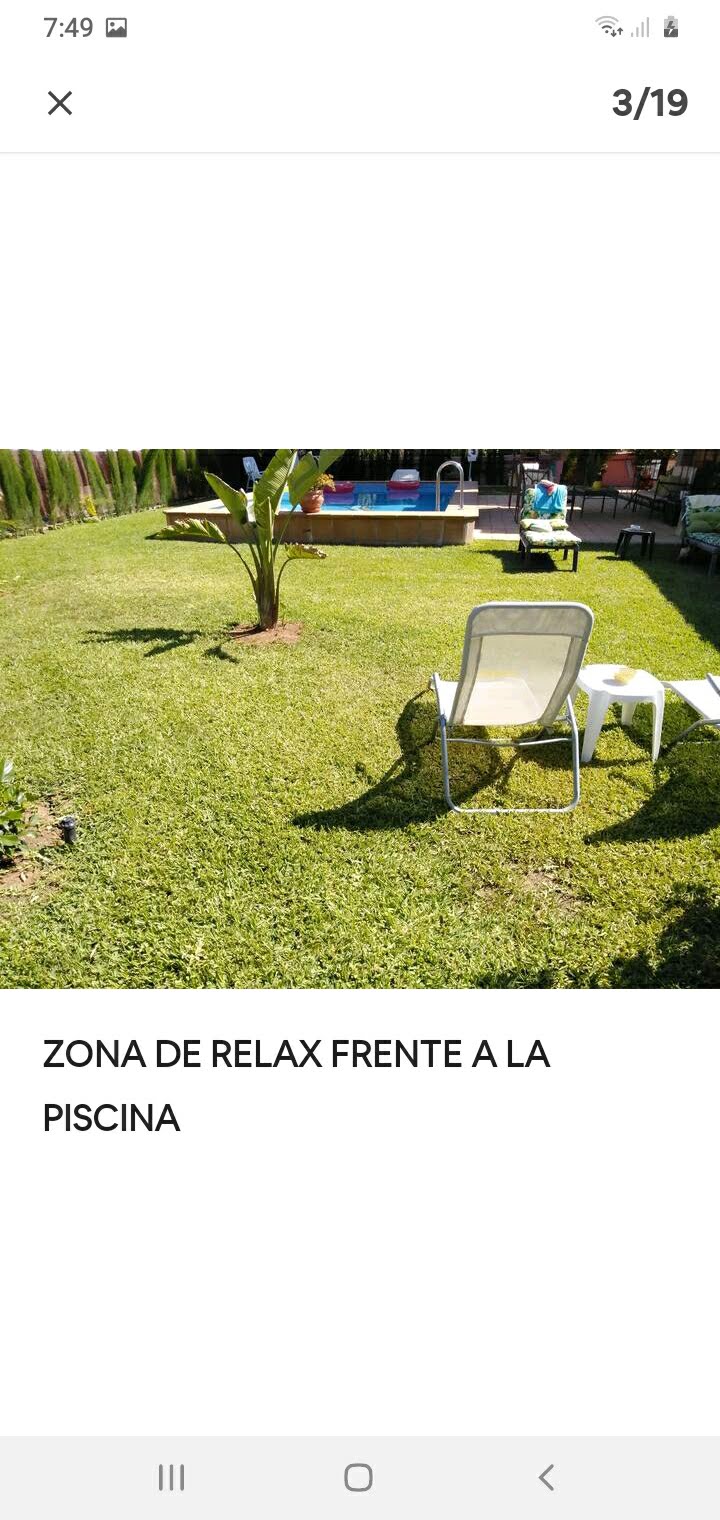Tap the pool garden photo
Image resolution: width=720 pixels, height=1520 pixels.
point(360,718)
